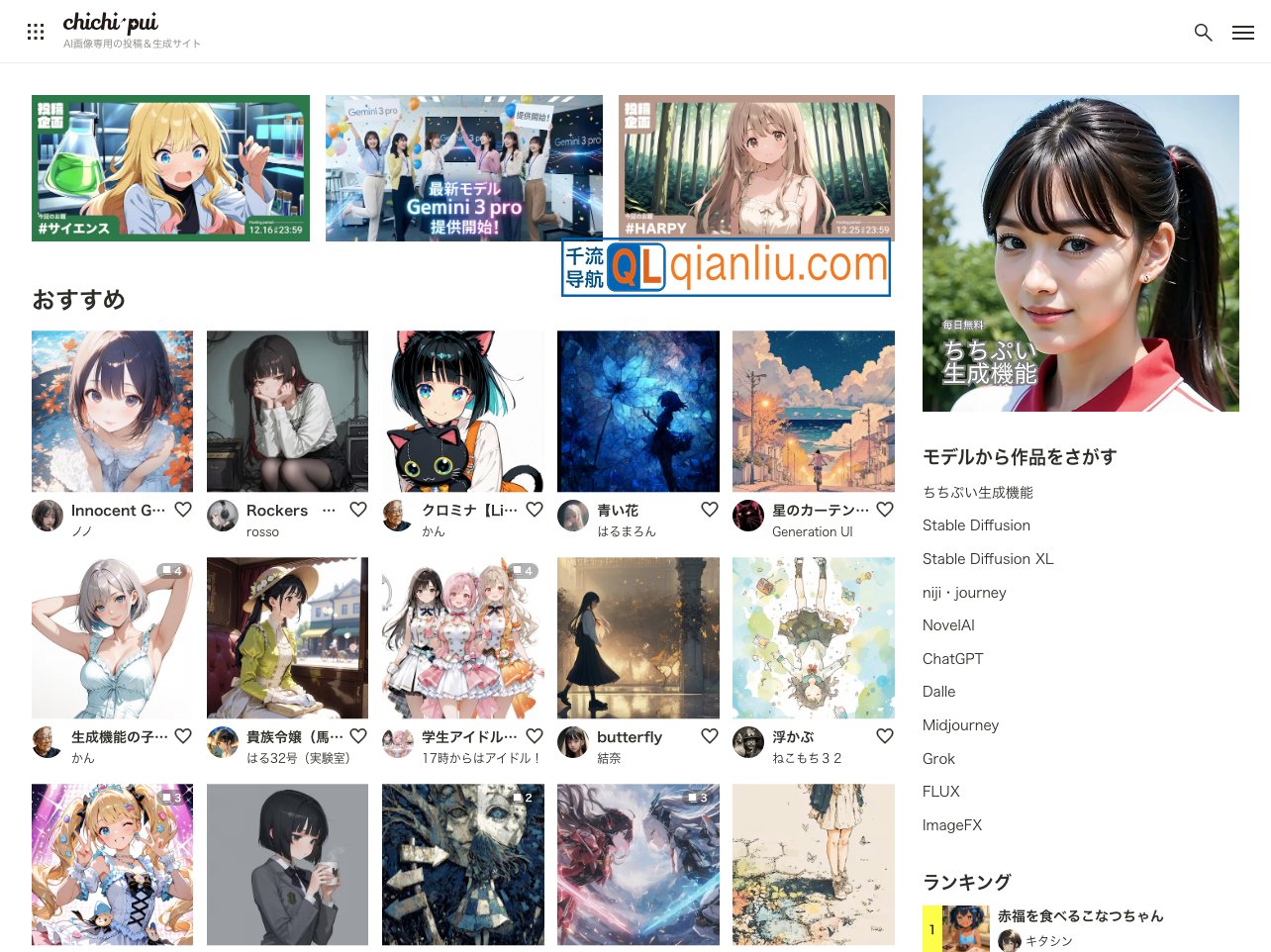Screen dimensions: 1271x952
Task: Open the hamburger menu
Action: click(1242, 33)
